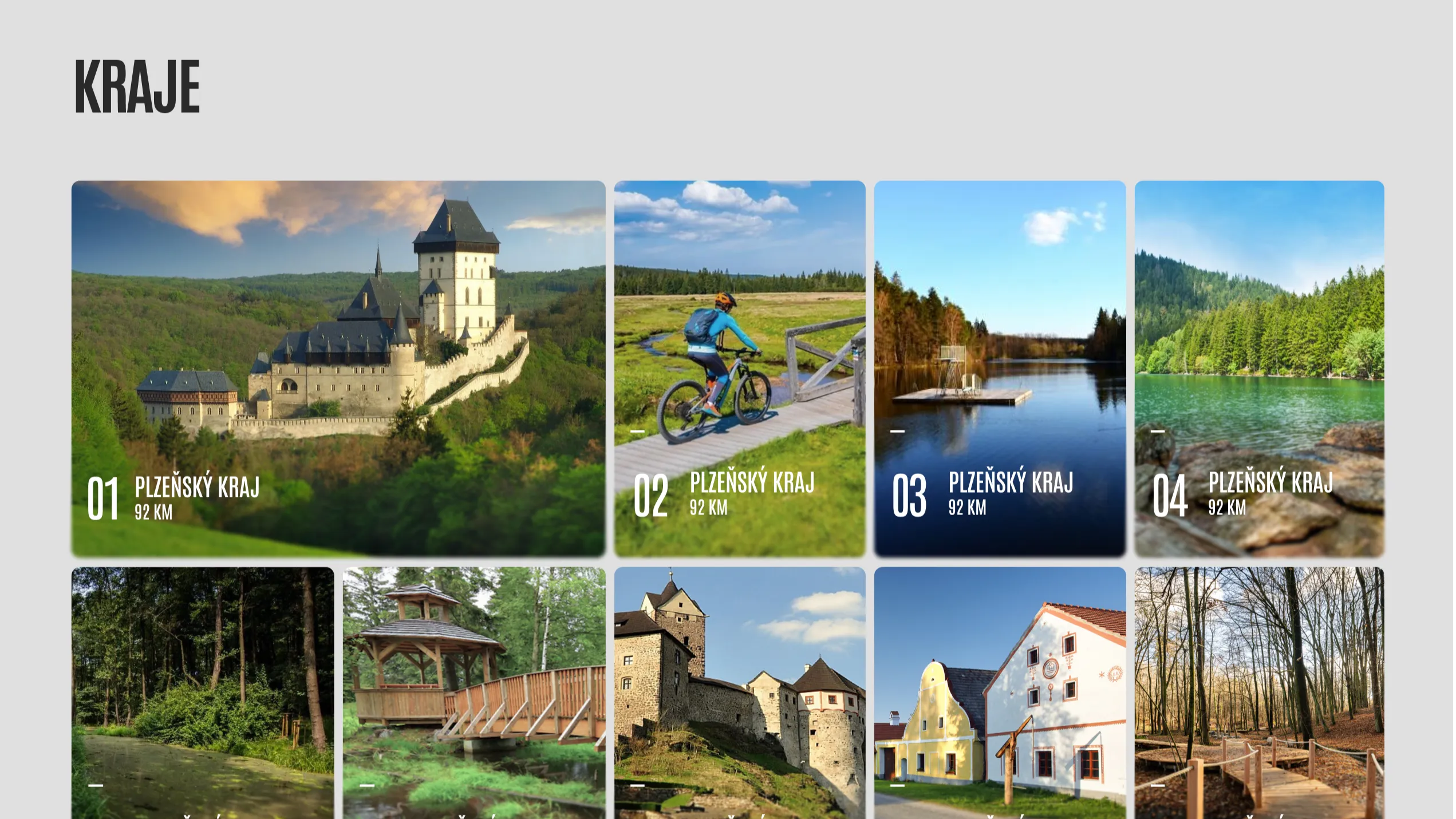Open the stone castle on rock card
Screen dimensions: 1456x819
click(739, 693)
